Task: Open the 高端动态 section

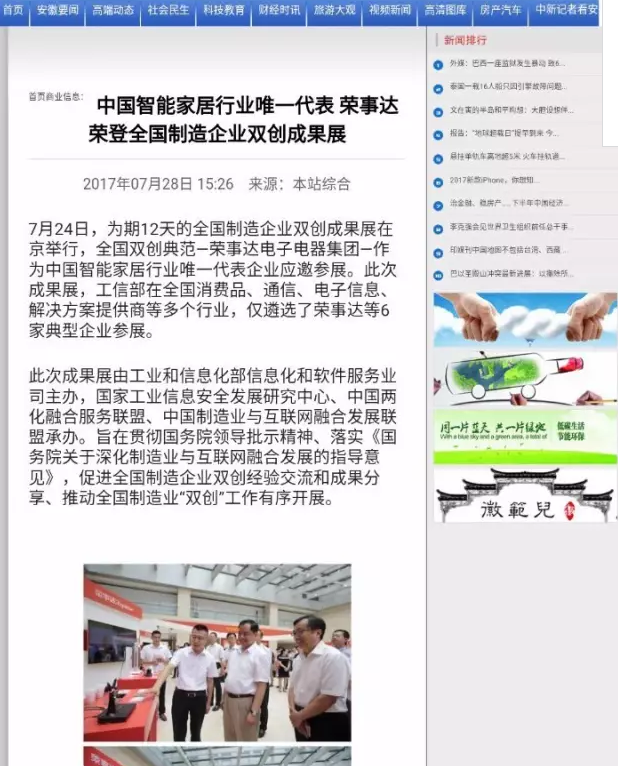Action: click(x=112, y=10)
